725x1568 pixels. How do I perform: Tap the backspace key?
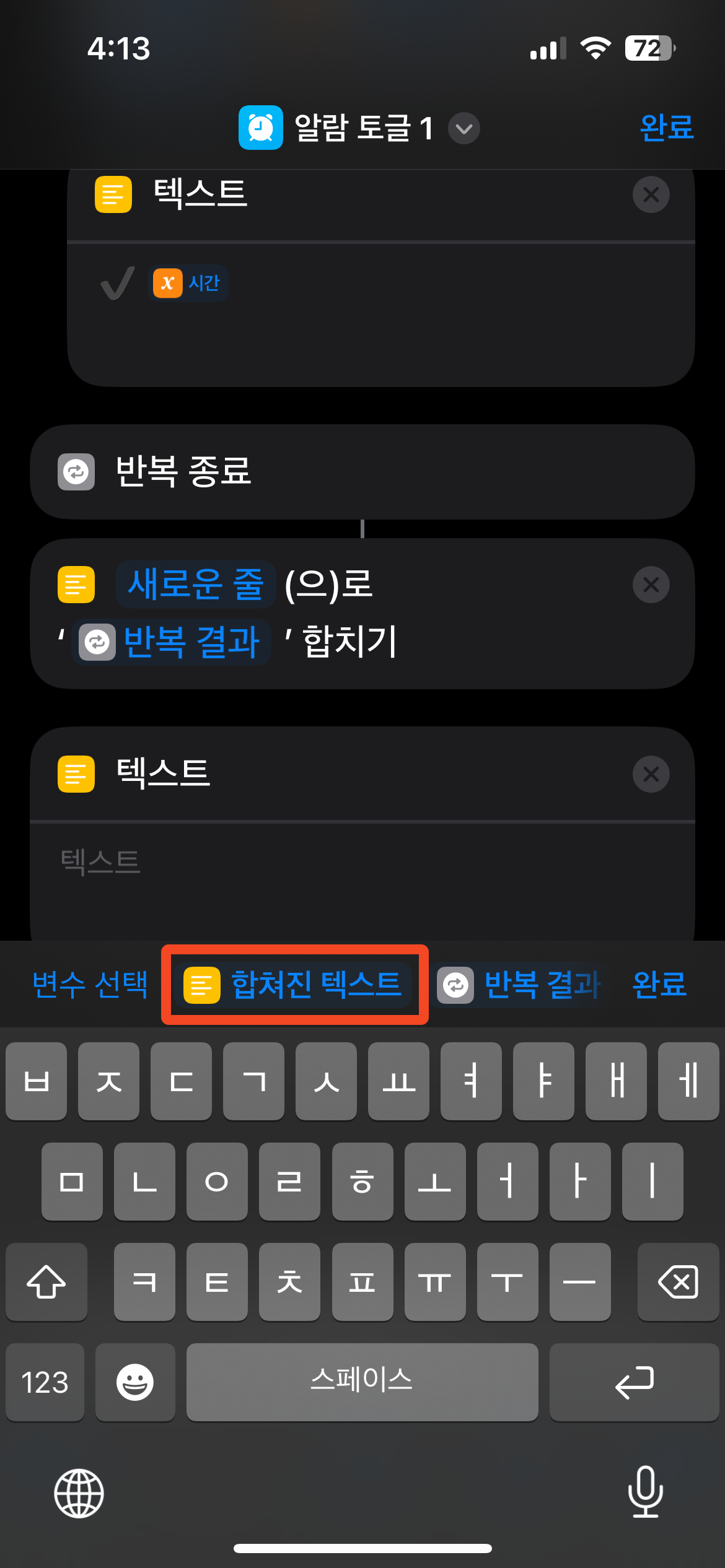(x=678, y=1282)
